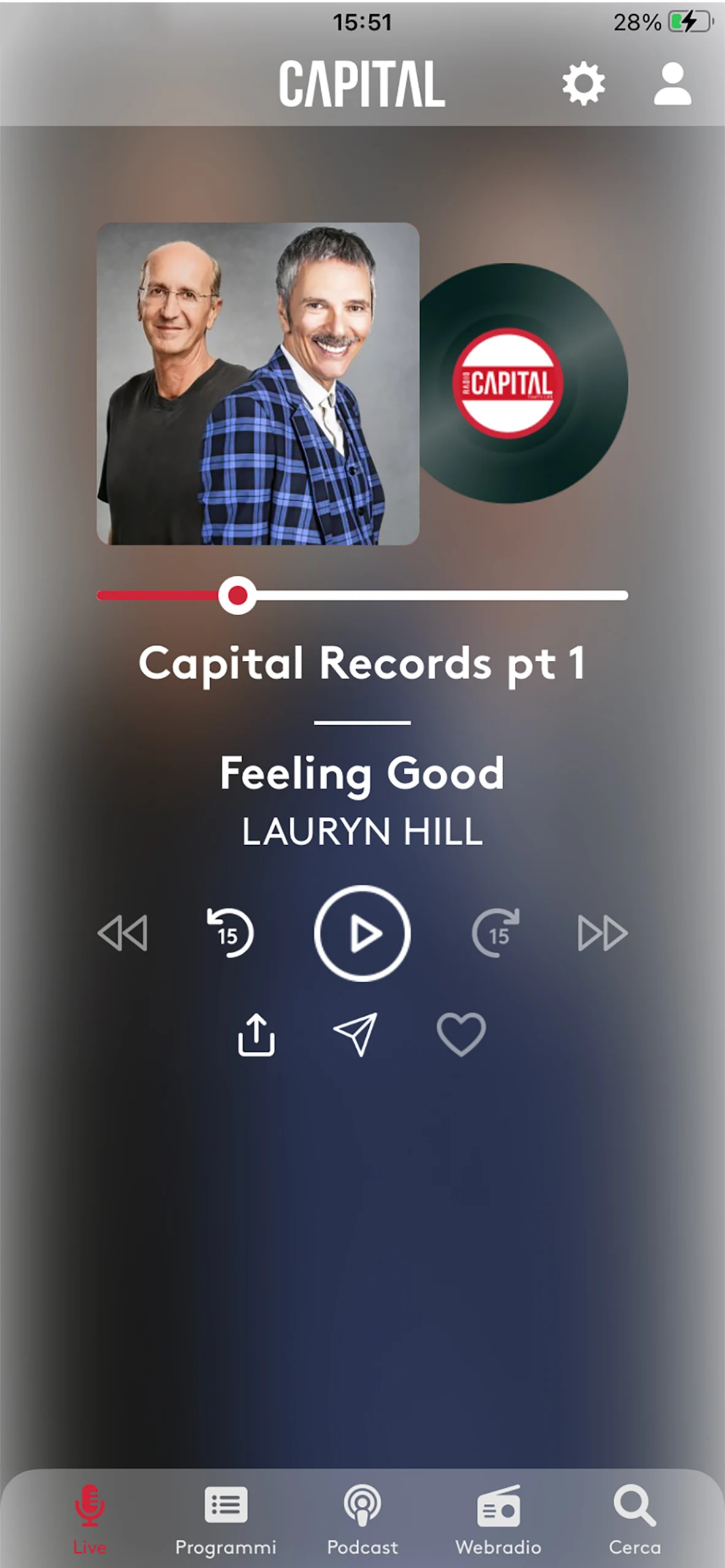Screen dimensions: 725x1568
Task: Open the user profile icon
Action: tap(672, 83)
